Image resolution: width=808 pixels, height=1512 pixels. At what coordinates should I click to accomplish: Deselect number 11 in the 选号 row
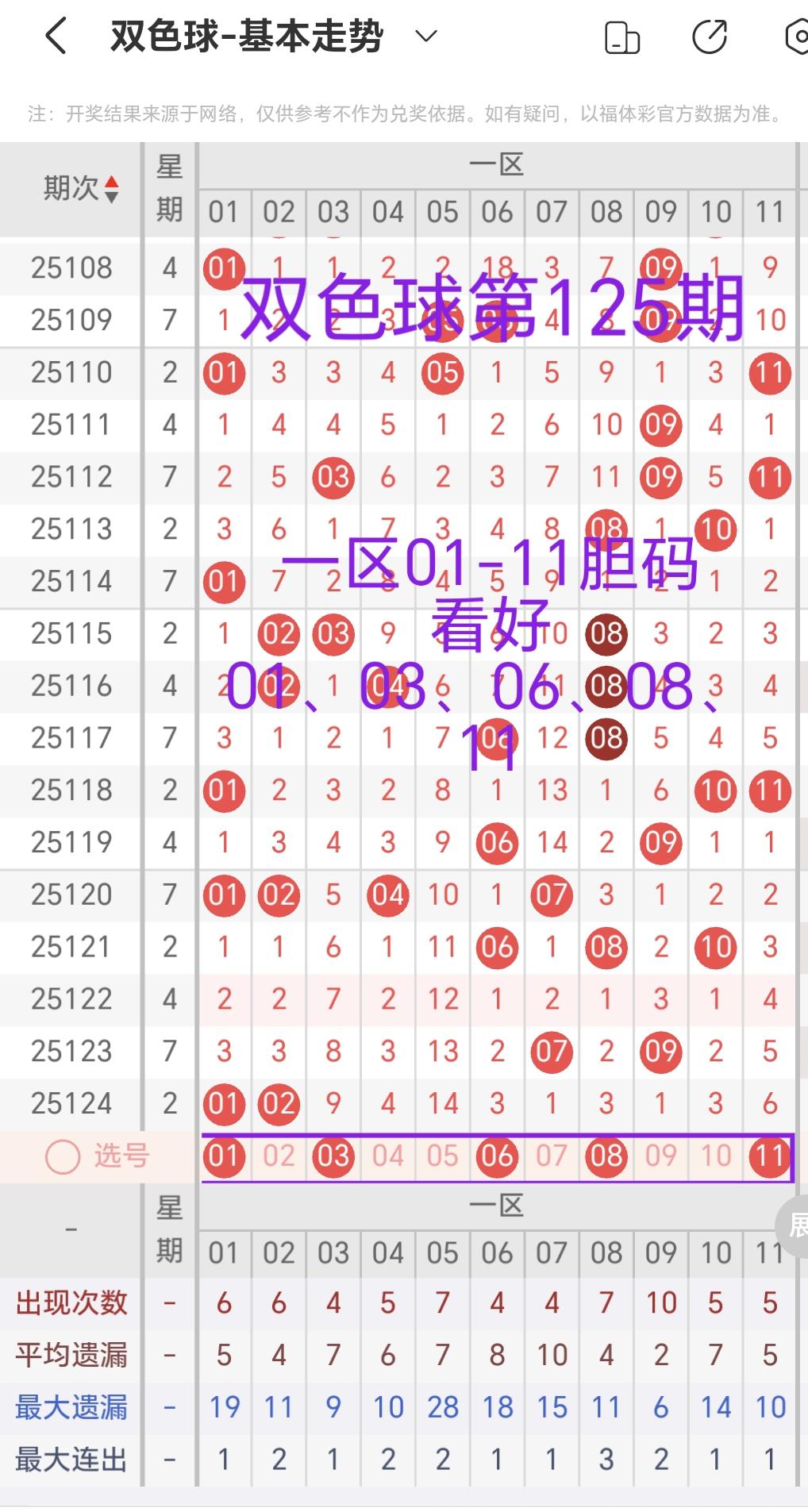click(x=770, y=1156)
